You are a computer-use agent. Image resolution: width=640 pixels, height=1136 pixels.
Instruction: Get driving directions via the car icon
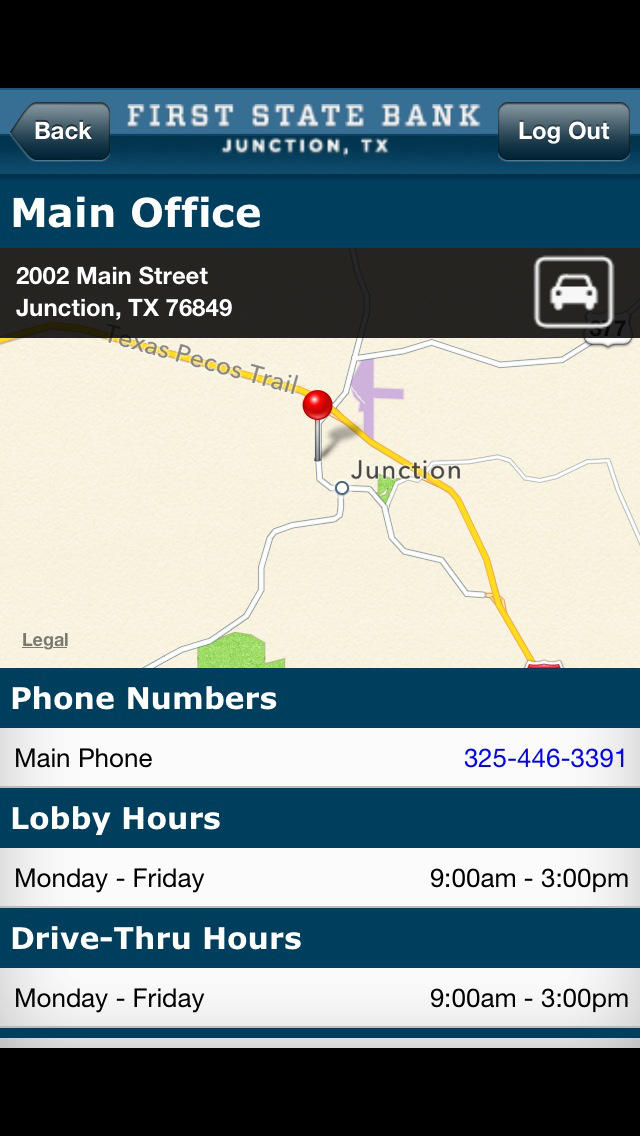tap(574, 292)
